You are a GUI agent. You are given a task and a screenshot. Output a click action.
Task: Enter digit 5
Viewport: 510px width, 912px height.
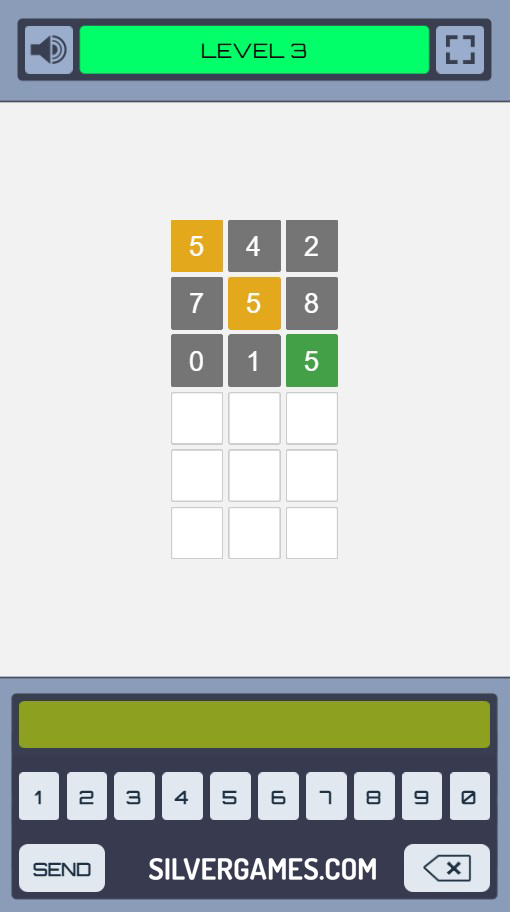pyautogui.click(x=230, y=796)
